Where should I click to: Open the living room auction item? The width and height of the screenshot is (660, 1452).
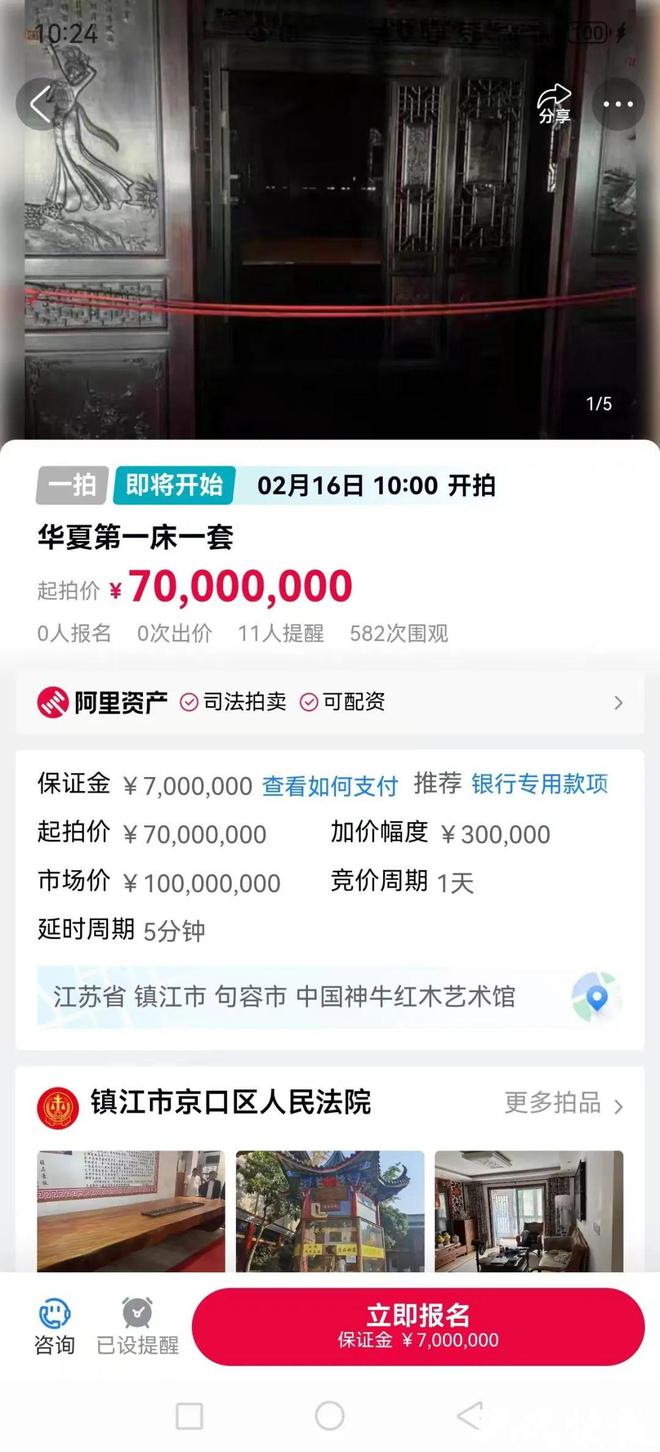528,1210
